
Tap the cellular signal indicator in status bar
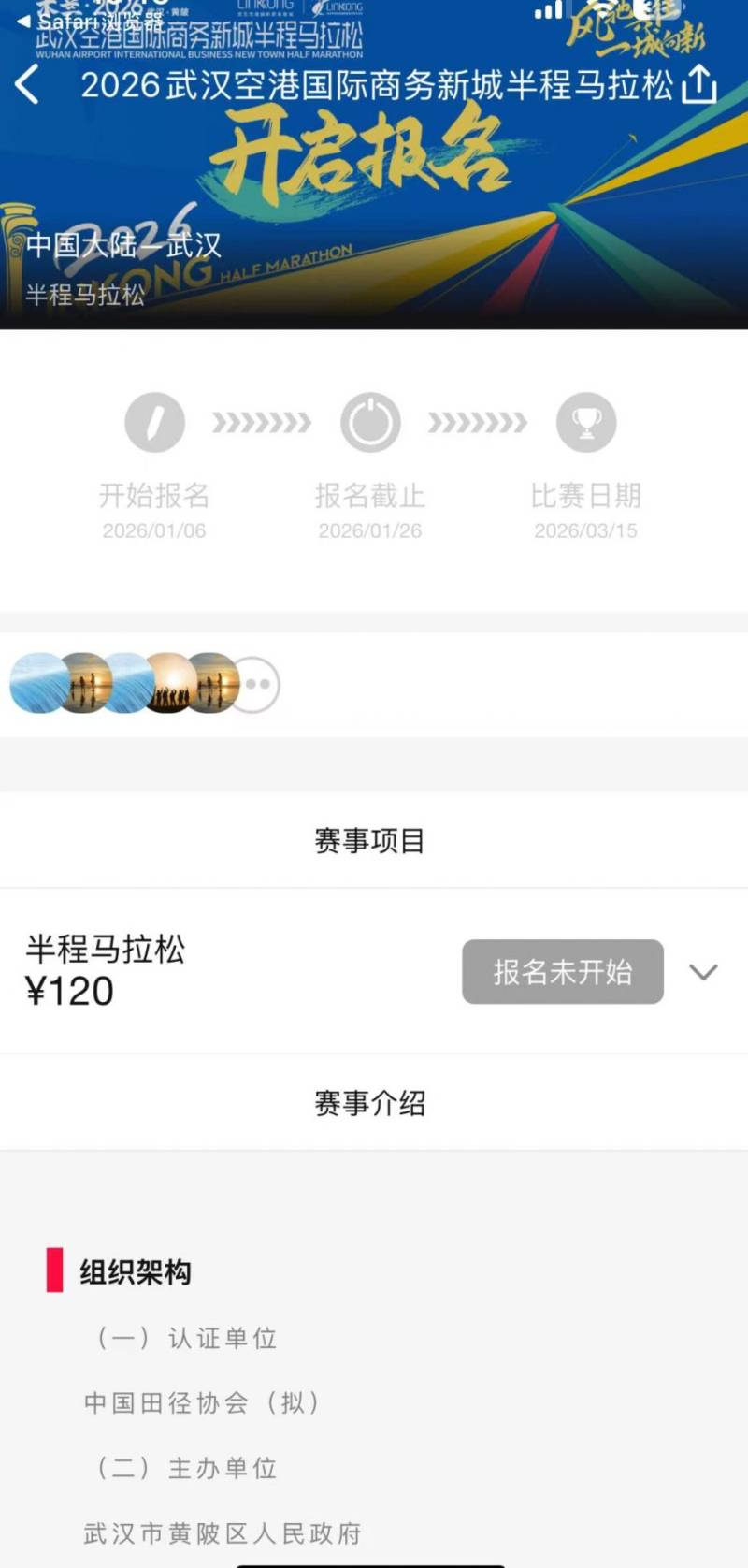click(x=549, y=10)
